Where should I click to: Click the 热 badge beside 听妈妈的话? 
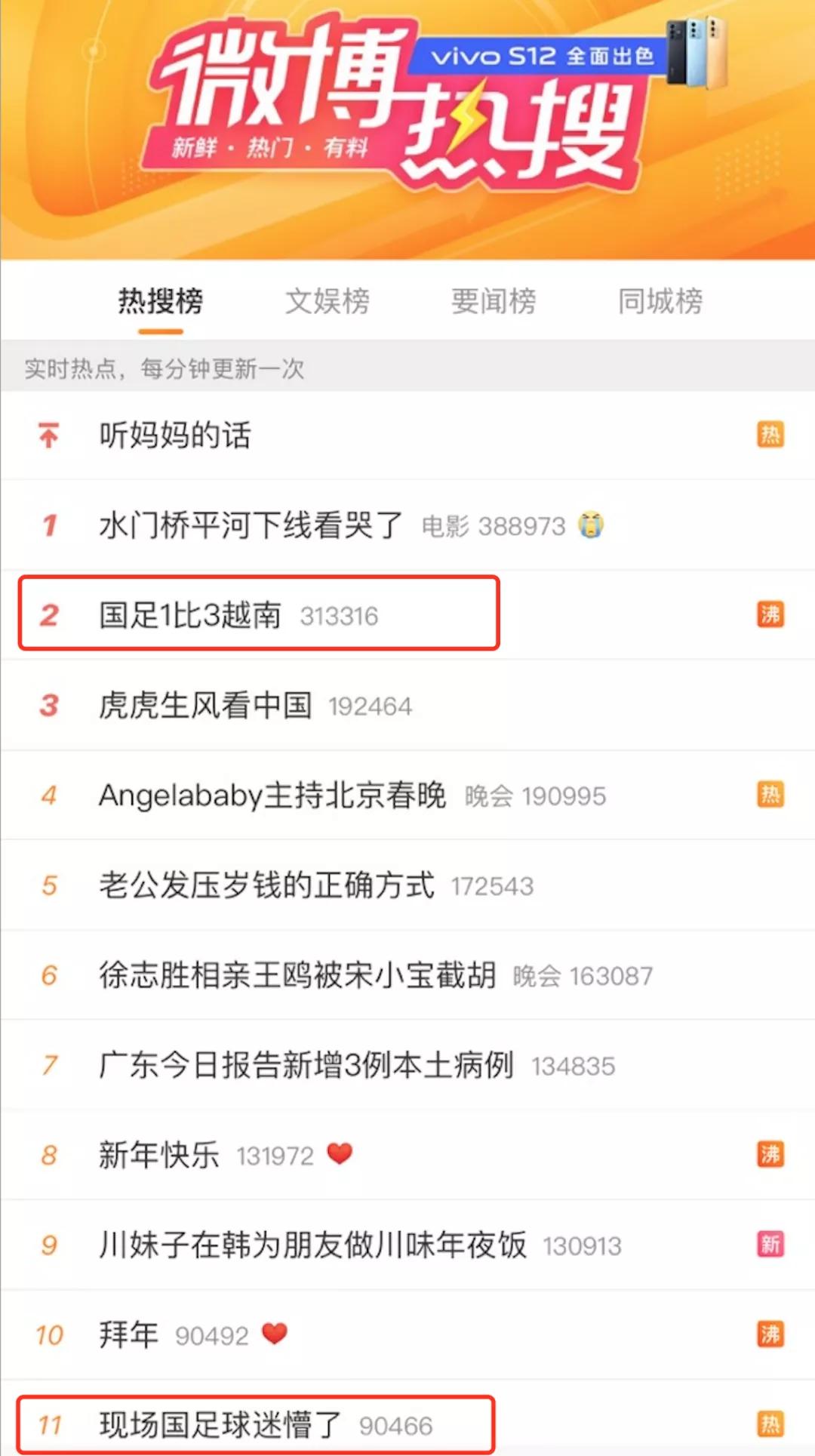click(771, 435)
